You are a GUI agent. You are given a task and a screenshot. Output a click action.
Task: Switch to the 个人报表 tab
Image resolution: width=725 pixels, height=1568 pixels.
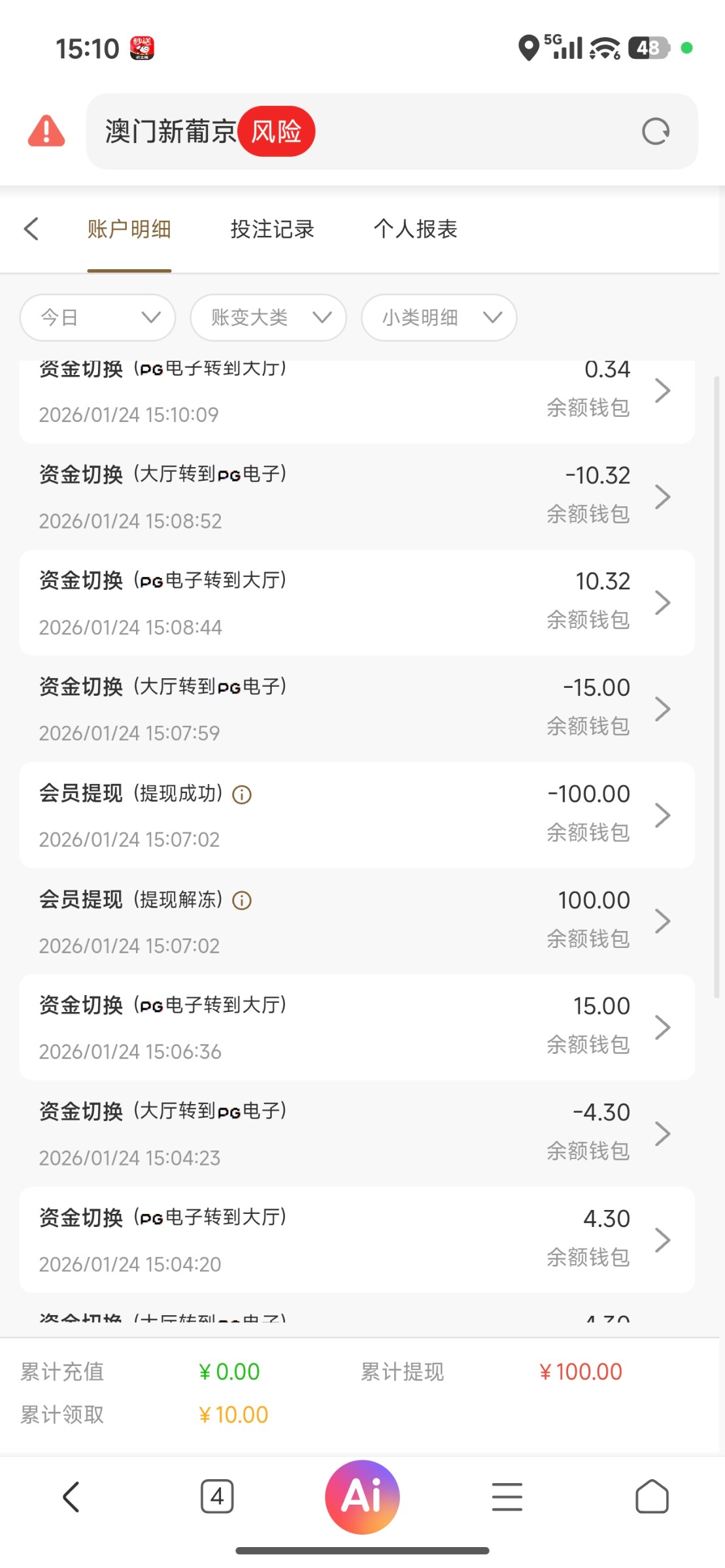(416, 229)
